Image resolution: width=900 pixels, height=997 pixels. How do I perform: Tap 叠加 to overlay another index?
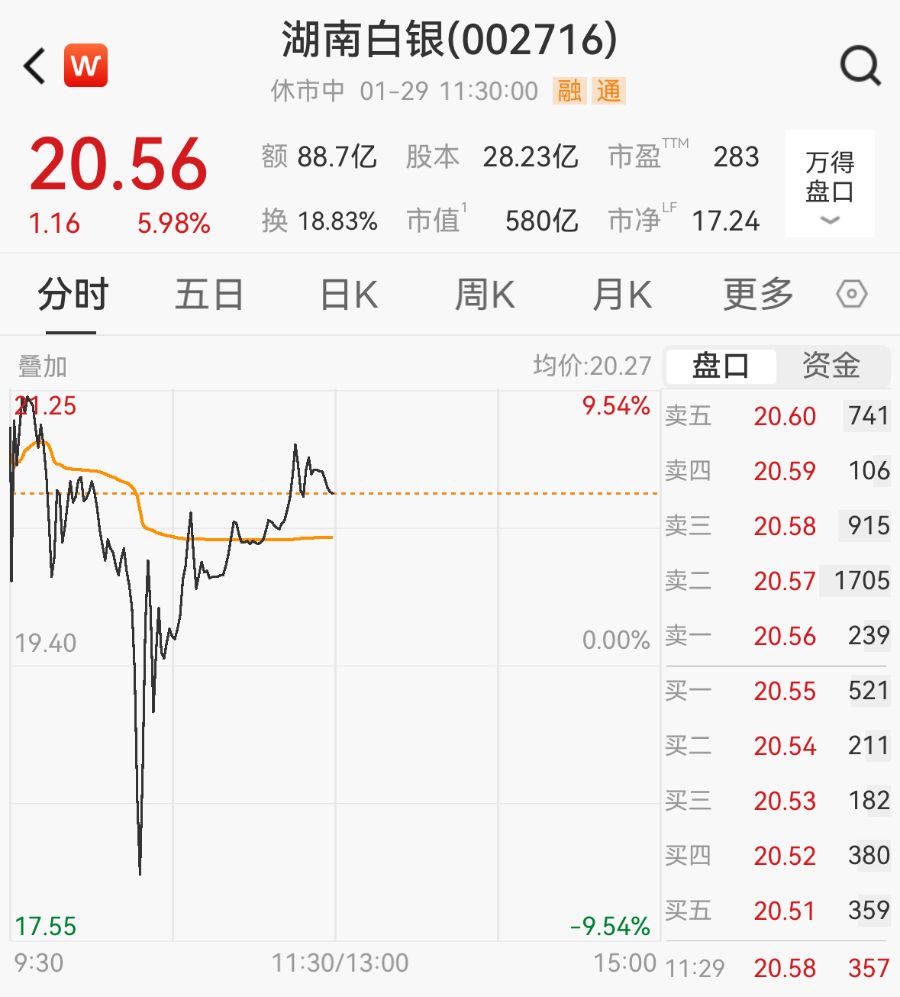tap(42, 366)
